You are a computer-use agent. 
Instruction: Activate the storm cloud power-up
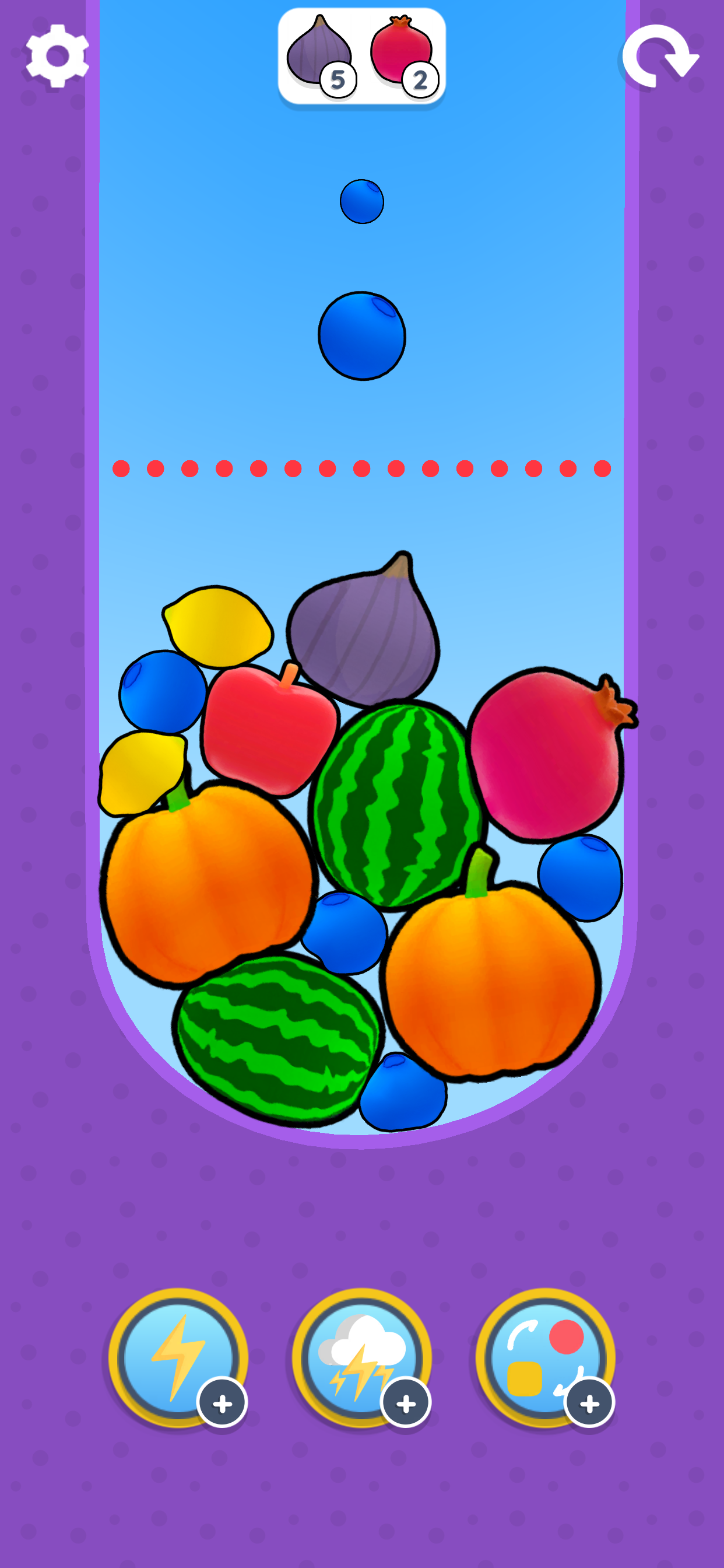(361, 1357)
